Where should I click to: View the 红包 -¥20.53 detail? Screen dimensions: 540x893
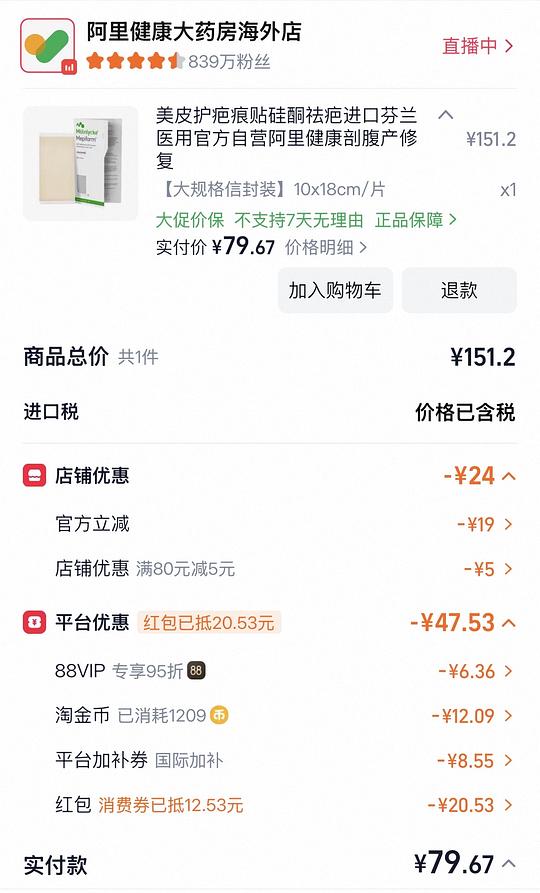click(x=285, y=805)
